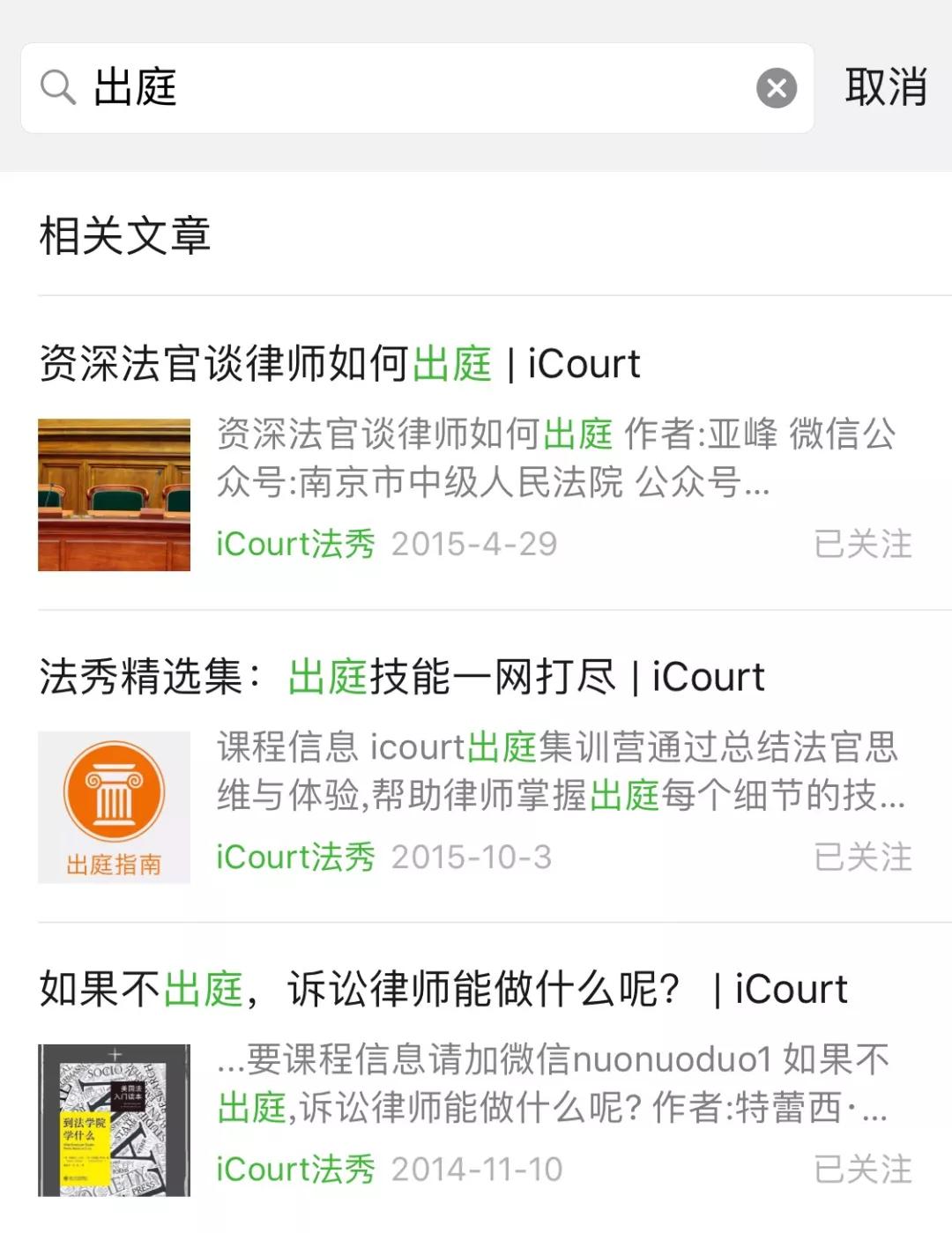Expand the 相关文章 section header
This screenshot has height=1233, width=952.
point(123,233)
